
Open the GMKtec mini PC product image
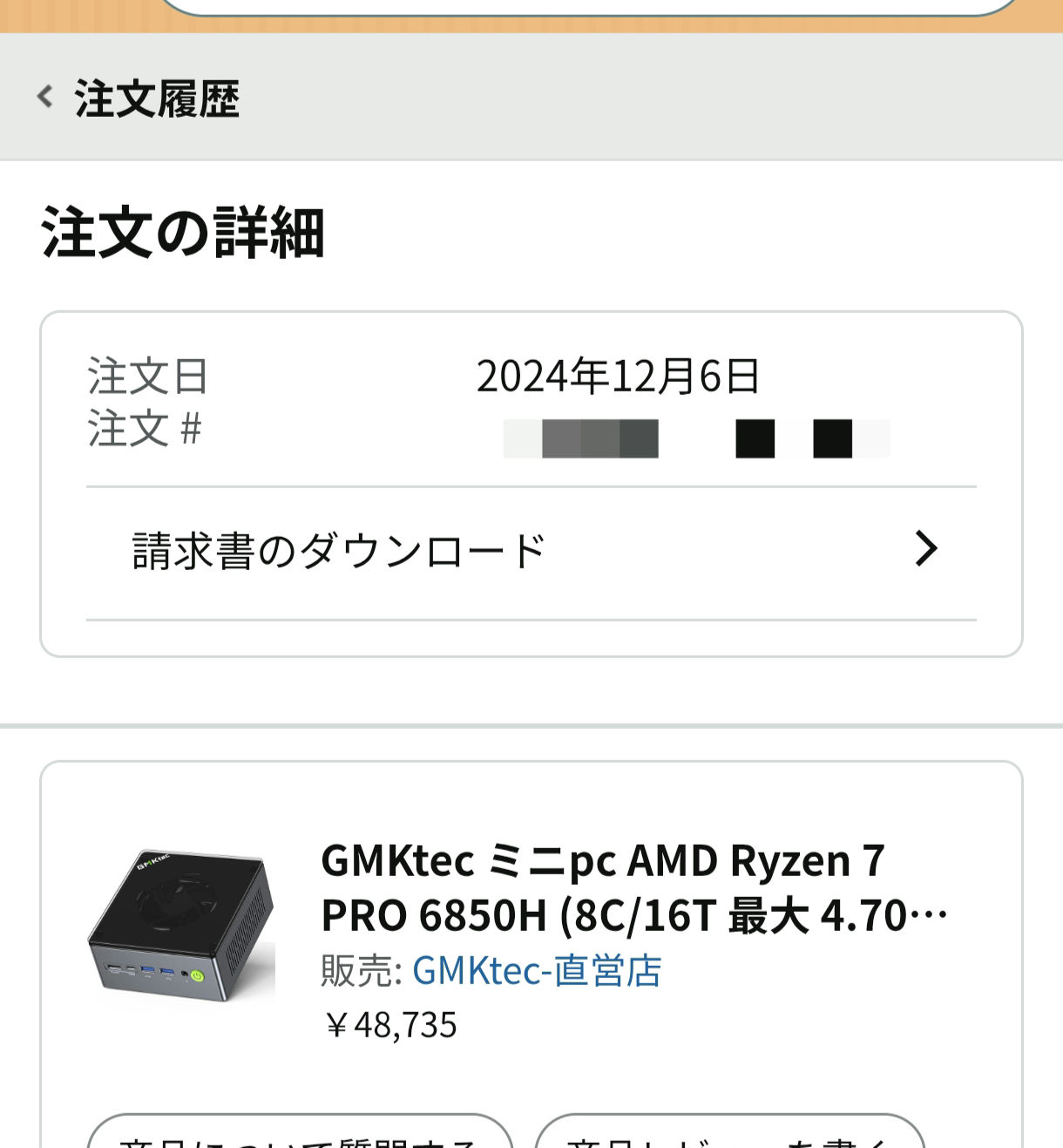181,926
